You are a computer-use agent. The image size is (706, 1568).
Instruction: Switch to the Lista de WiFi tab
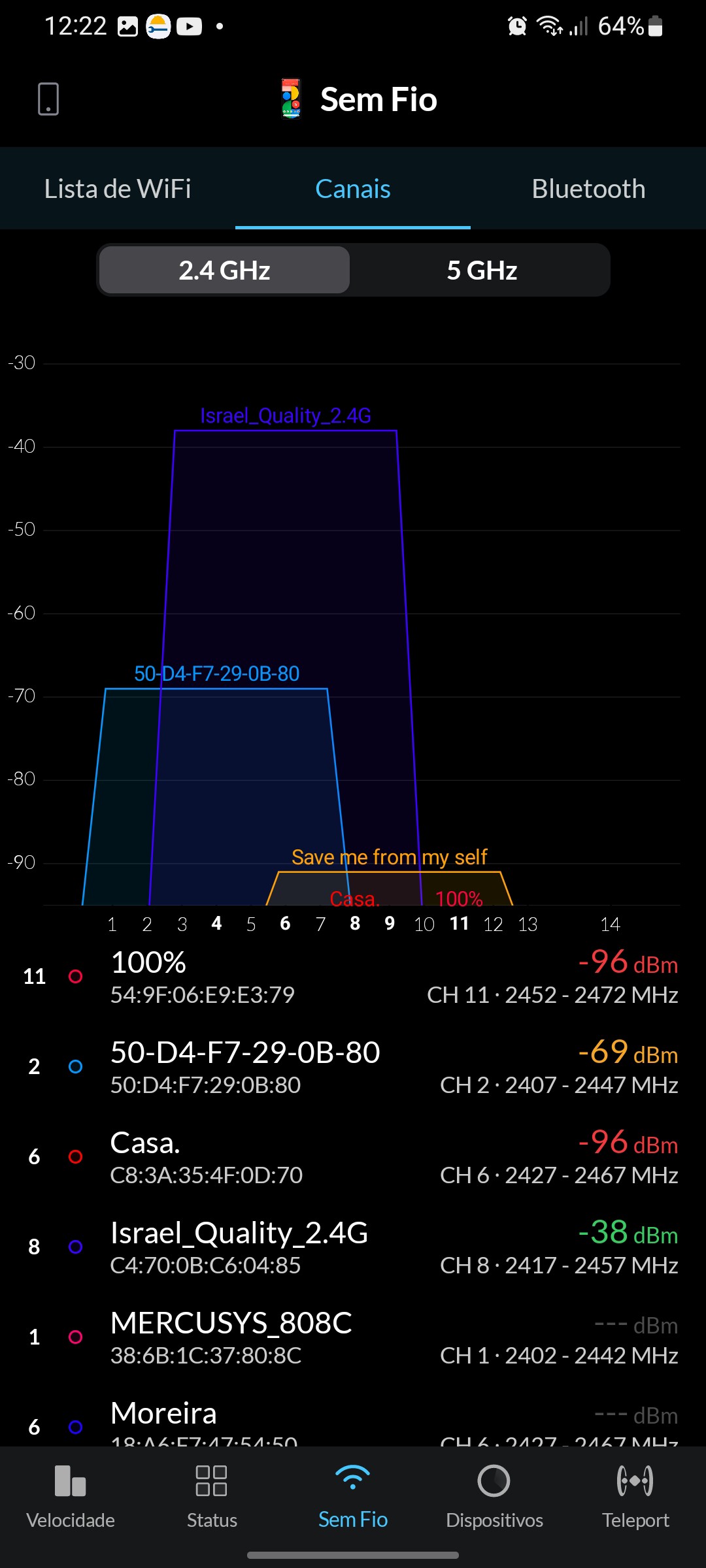click(x=118, y=189)
